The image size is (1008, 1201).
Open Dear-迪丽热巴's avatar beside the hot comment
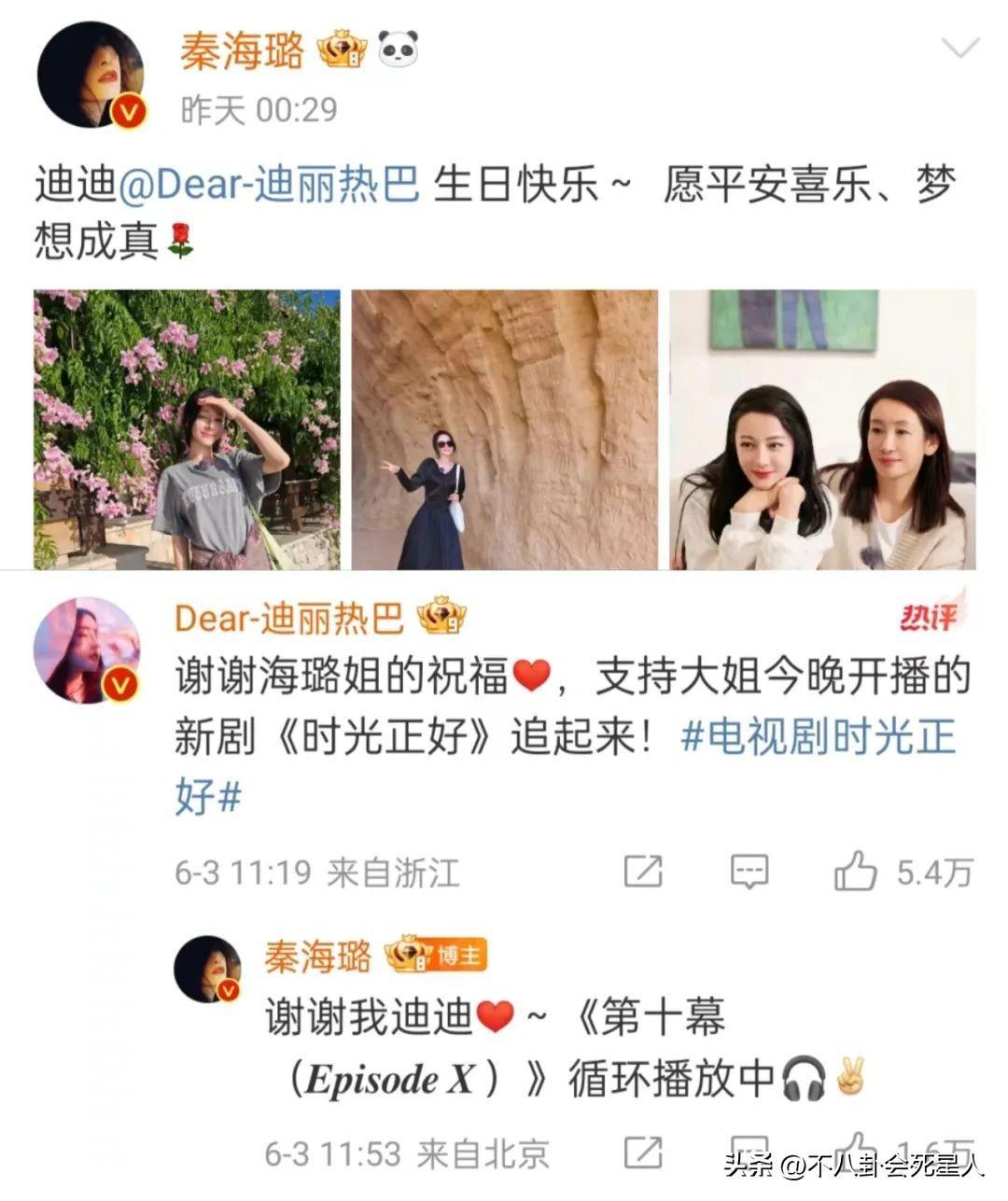(x=86, y=649)
